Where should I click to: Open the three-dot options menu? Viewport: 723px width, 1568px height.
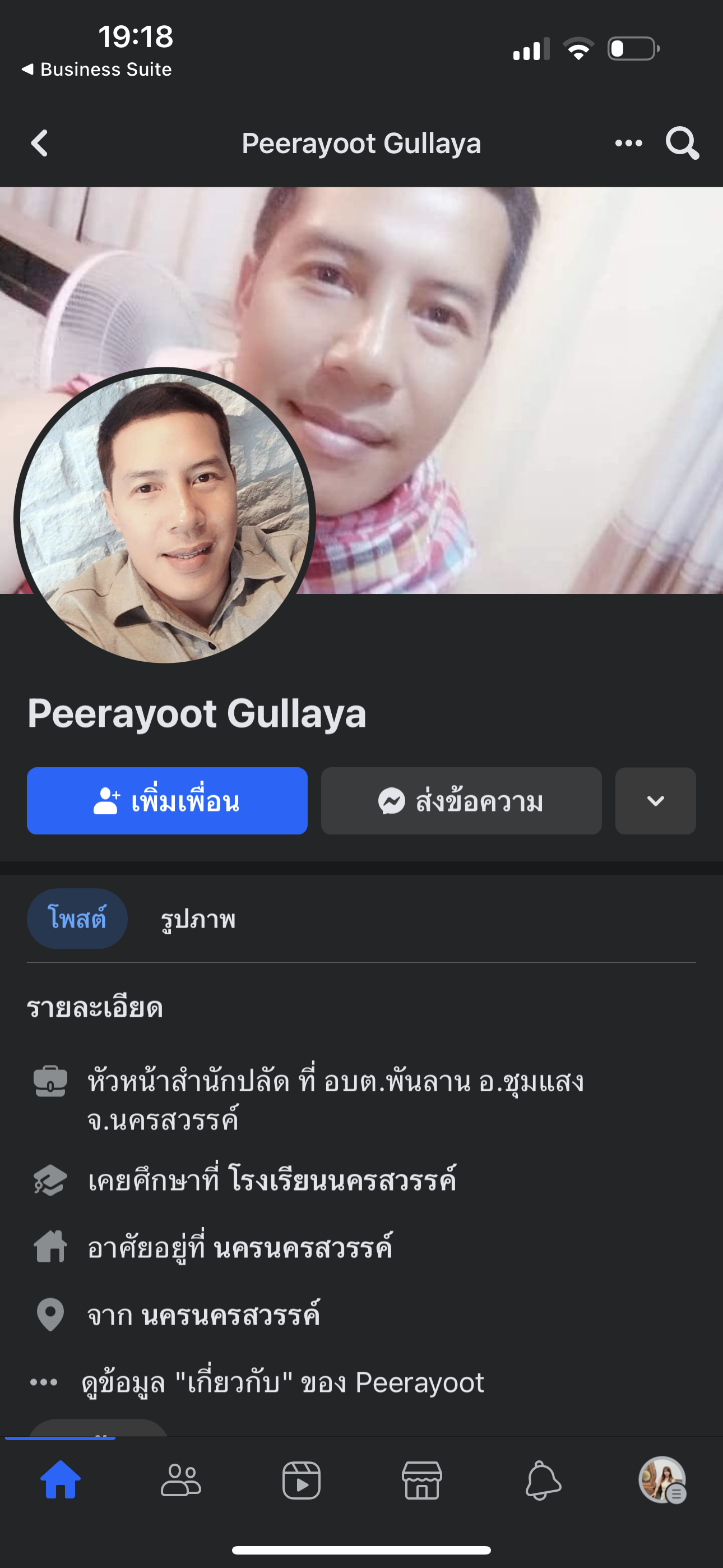628,144
